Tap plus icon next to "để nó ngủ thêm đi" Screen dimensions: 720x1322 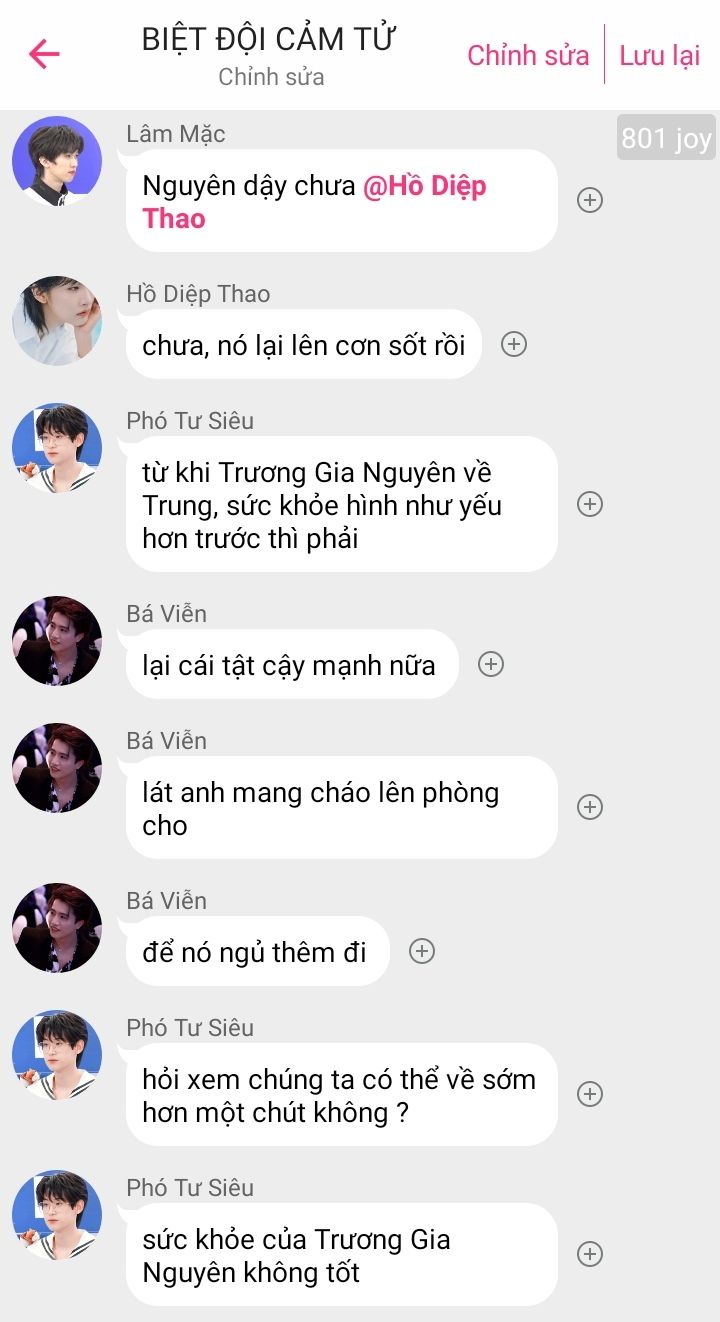pos(422,951)
